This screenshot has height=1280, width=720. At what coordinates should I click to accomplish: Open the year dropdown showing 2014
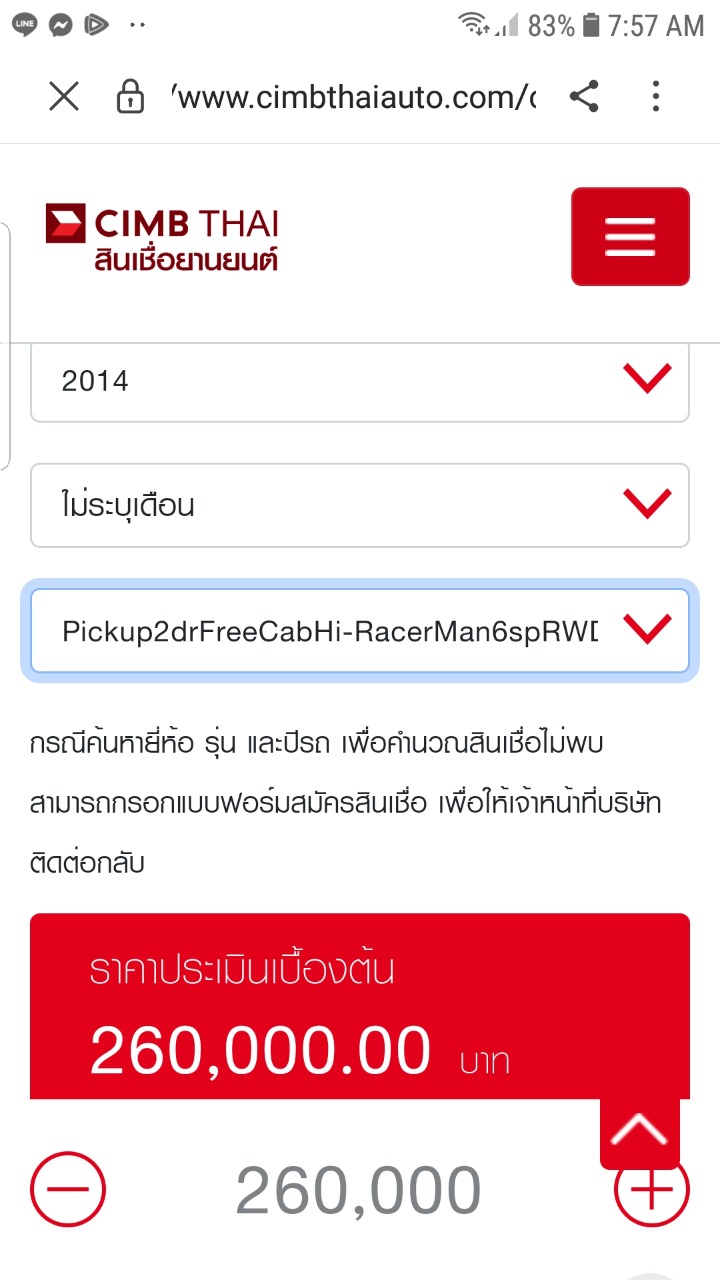[x=359, y=381]
